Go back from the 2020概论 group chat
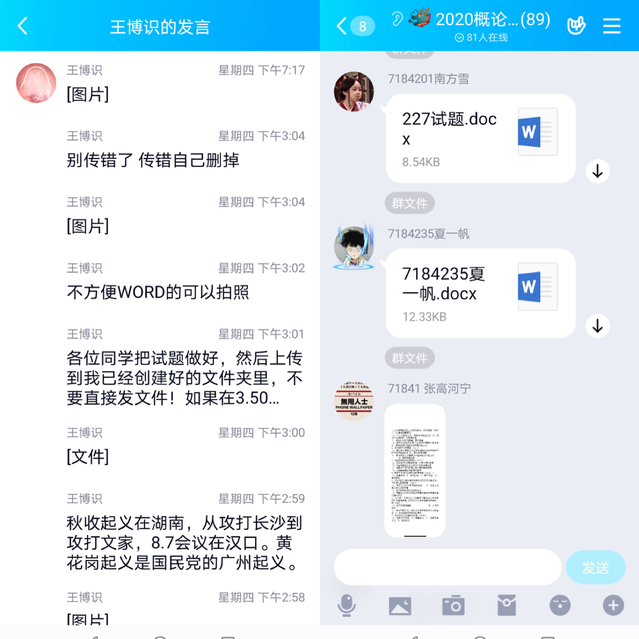Image resolution: width=639 pixels, height=639 pixels. tap(342, 26)
